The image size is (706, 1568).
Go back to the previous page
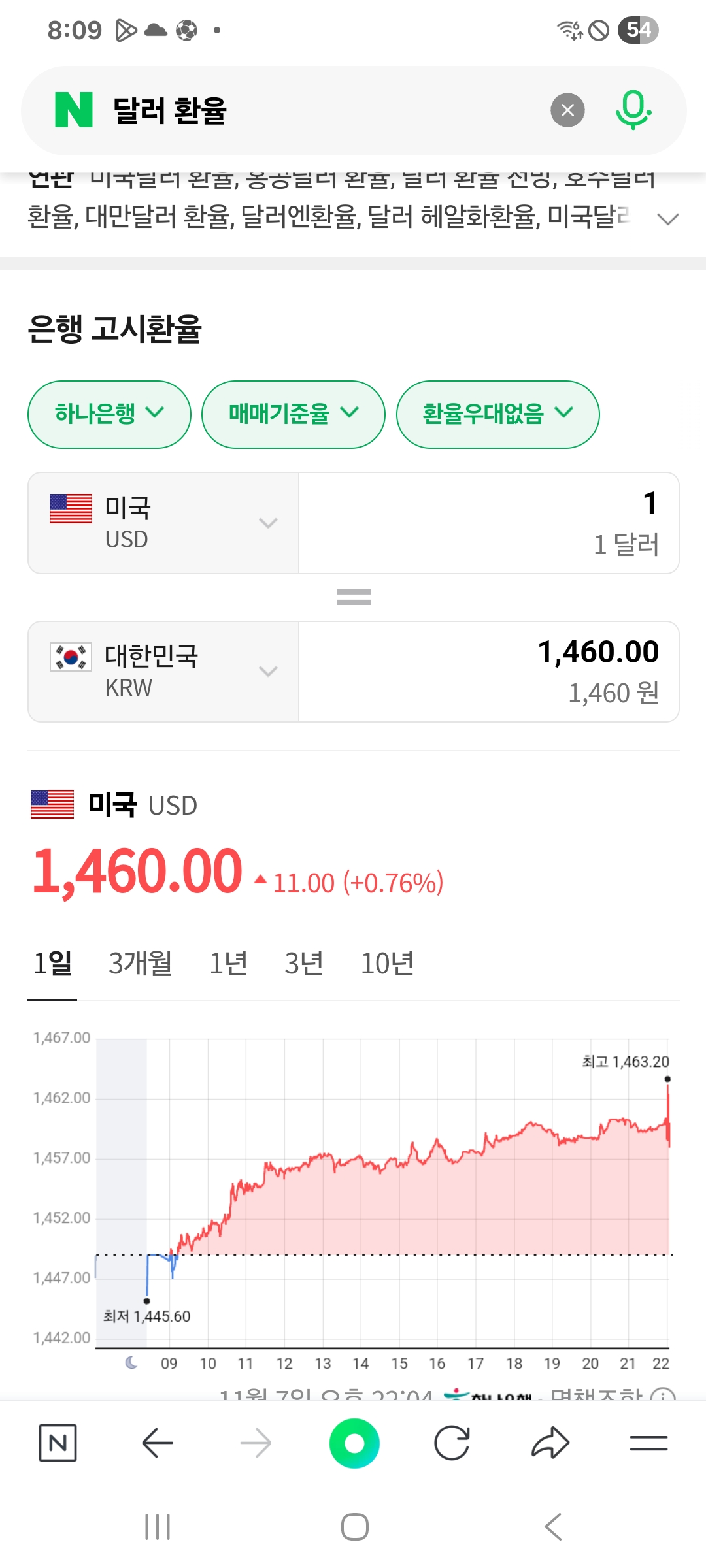pos(158,1443)
